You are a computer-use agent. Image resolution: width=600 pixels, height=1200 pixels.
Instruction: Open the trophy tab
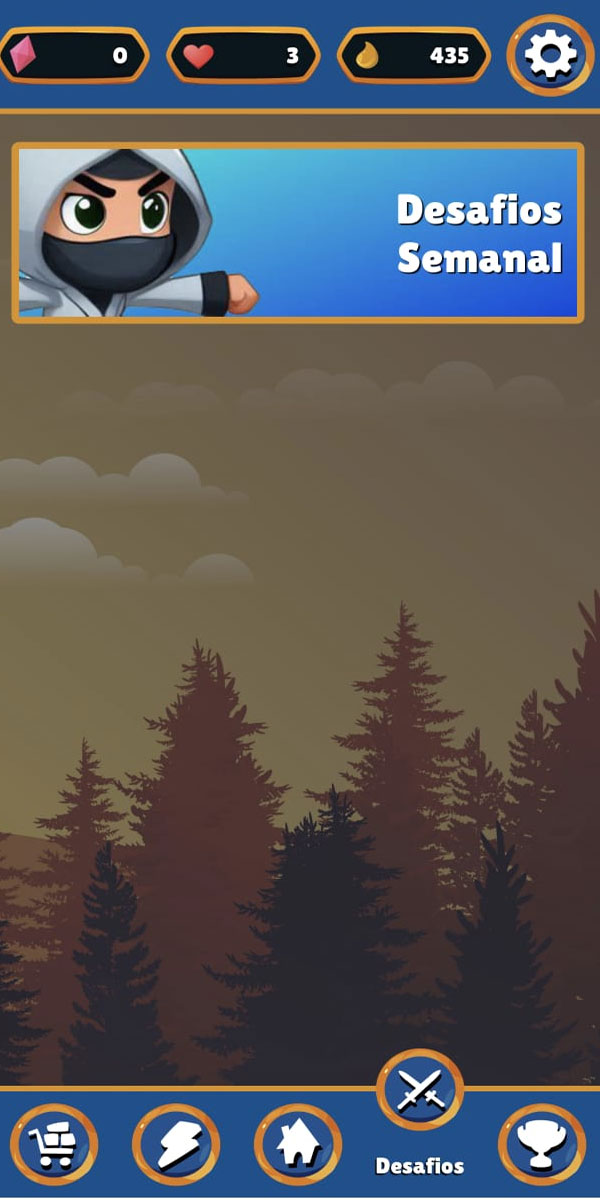[x=542, y=1145]
